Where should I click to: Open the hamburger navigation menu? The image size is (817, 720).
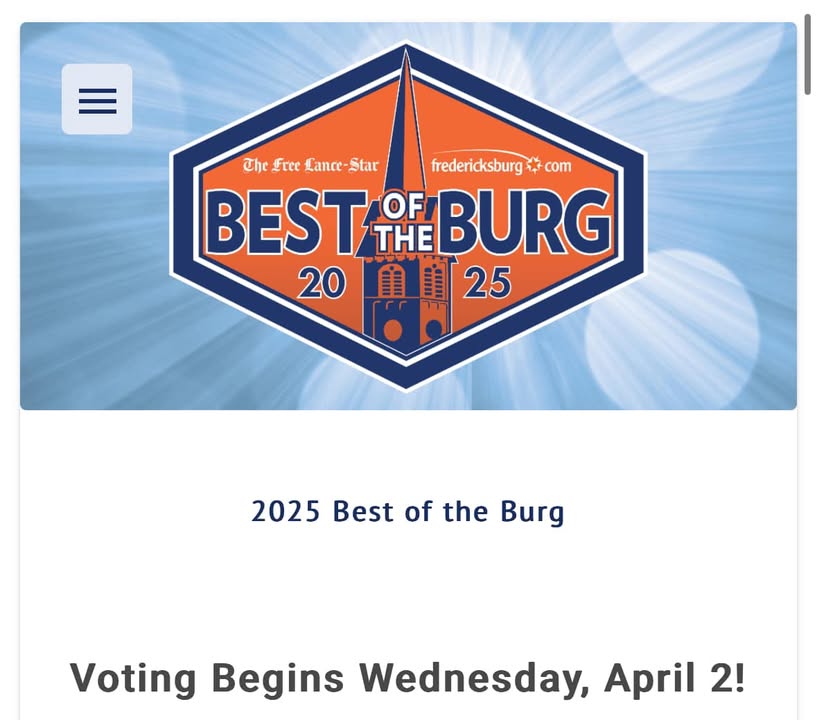click(97, 99)
